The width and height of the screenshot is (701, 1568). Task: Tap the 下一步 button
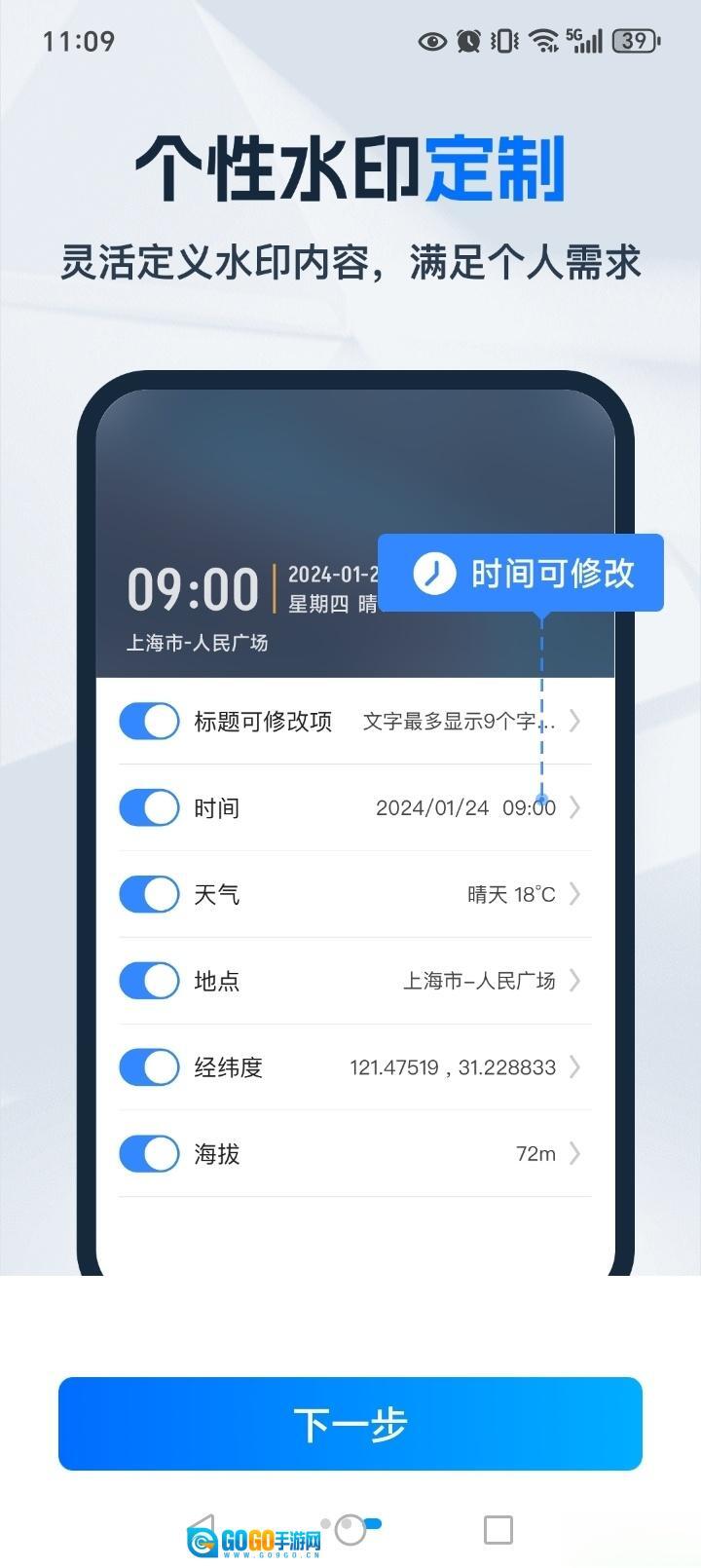(350, 1424)
